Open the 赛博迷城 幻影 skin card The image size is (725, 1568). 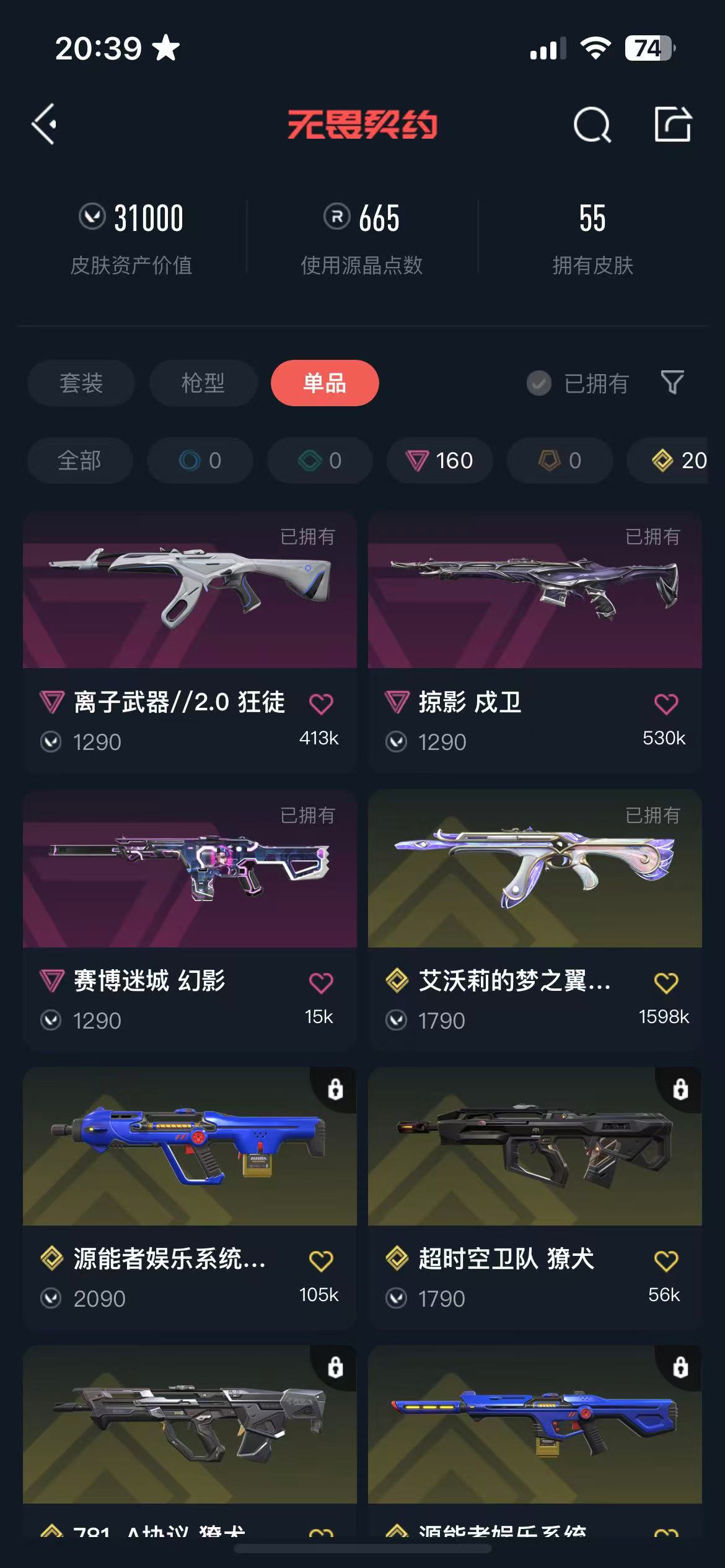[190, 920]
